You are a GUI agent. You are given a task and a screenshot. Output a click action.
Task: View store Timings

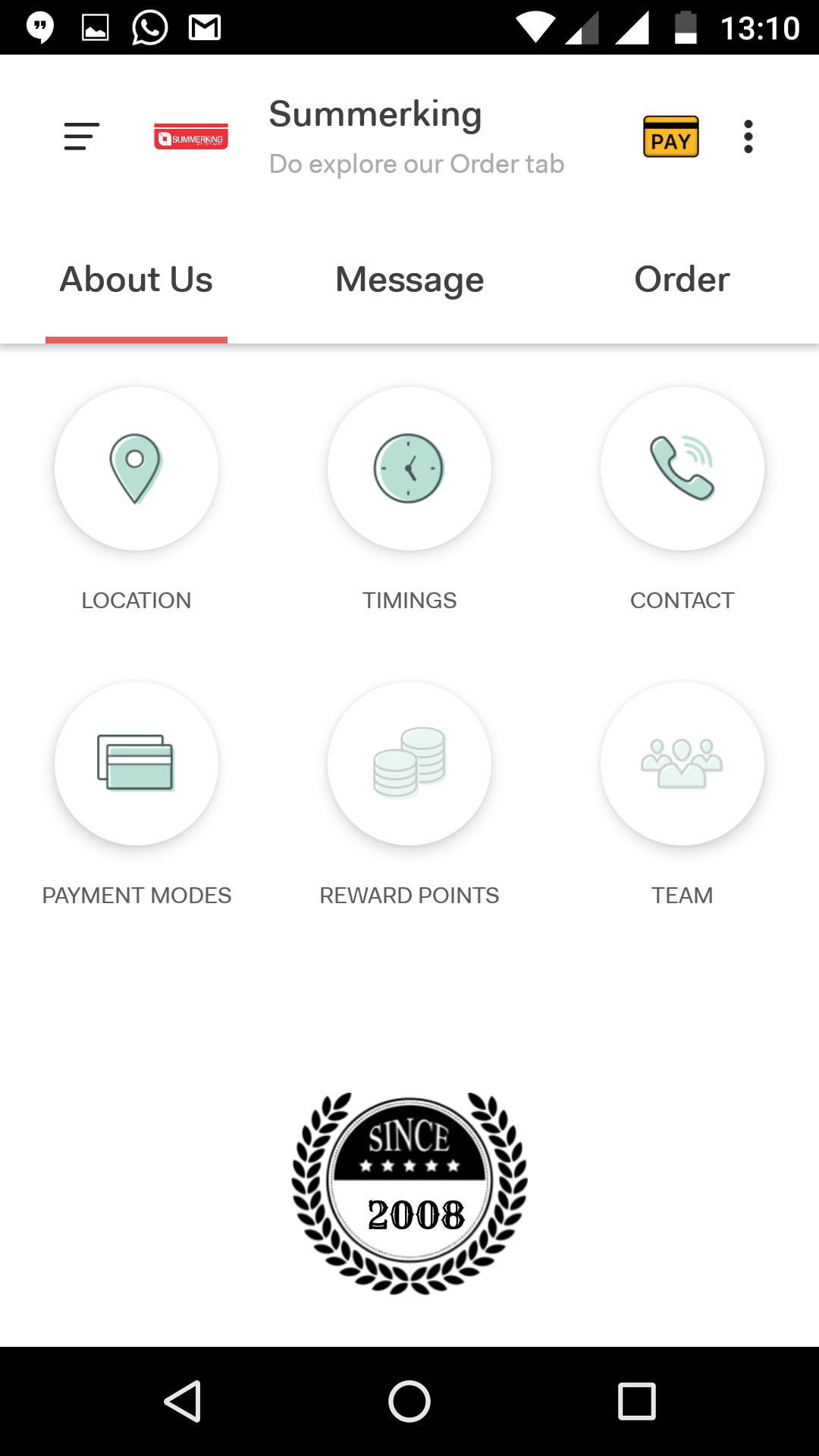point(409,469)
